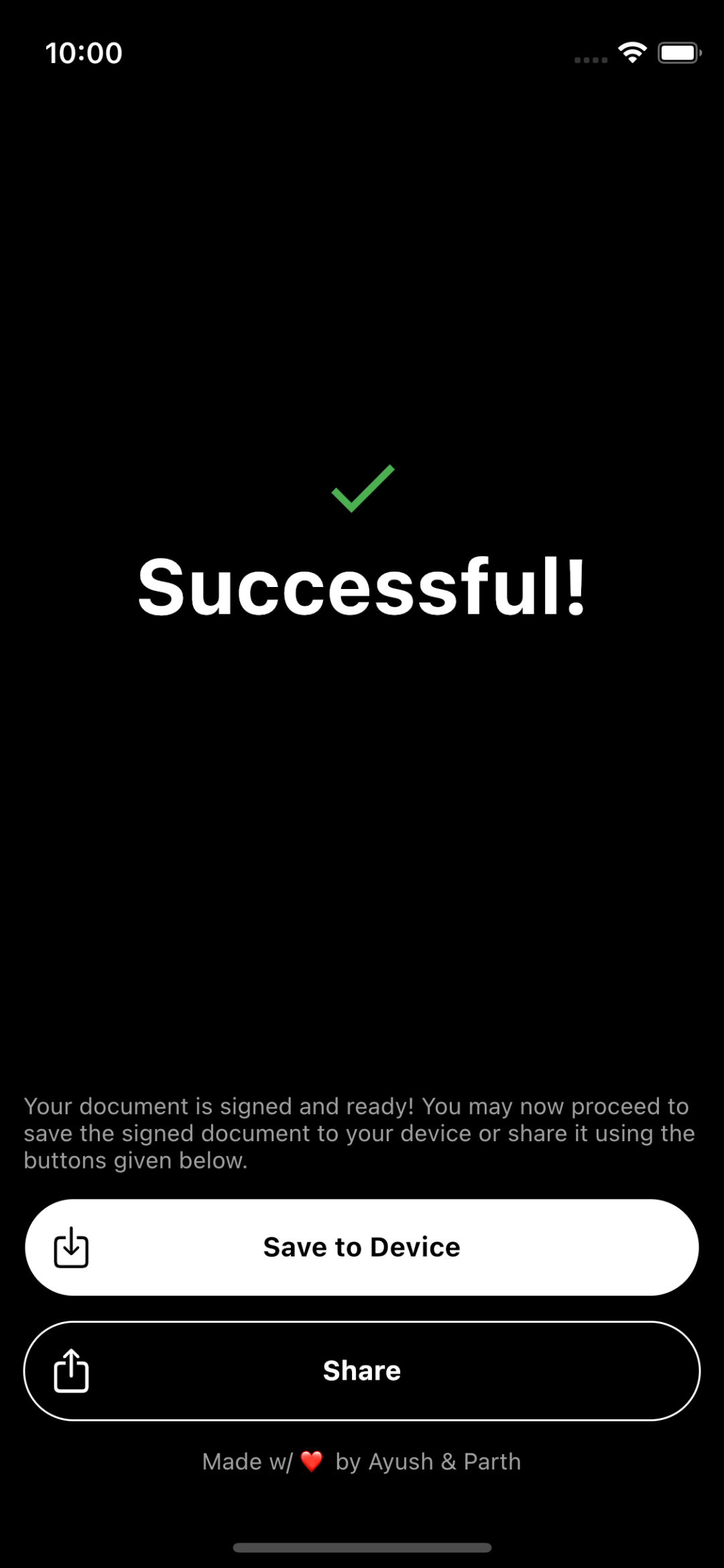Tap the share arrow icon inside Share button
Screen dimensions: 724x1568
pyautogui.click(x=70, y=1370)
